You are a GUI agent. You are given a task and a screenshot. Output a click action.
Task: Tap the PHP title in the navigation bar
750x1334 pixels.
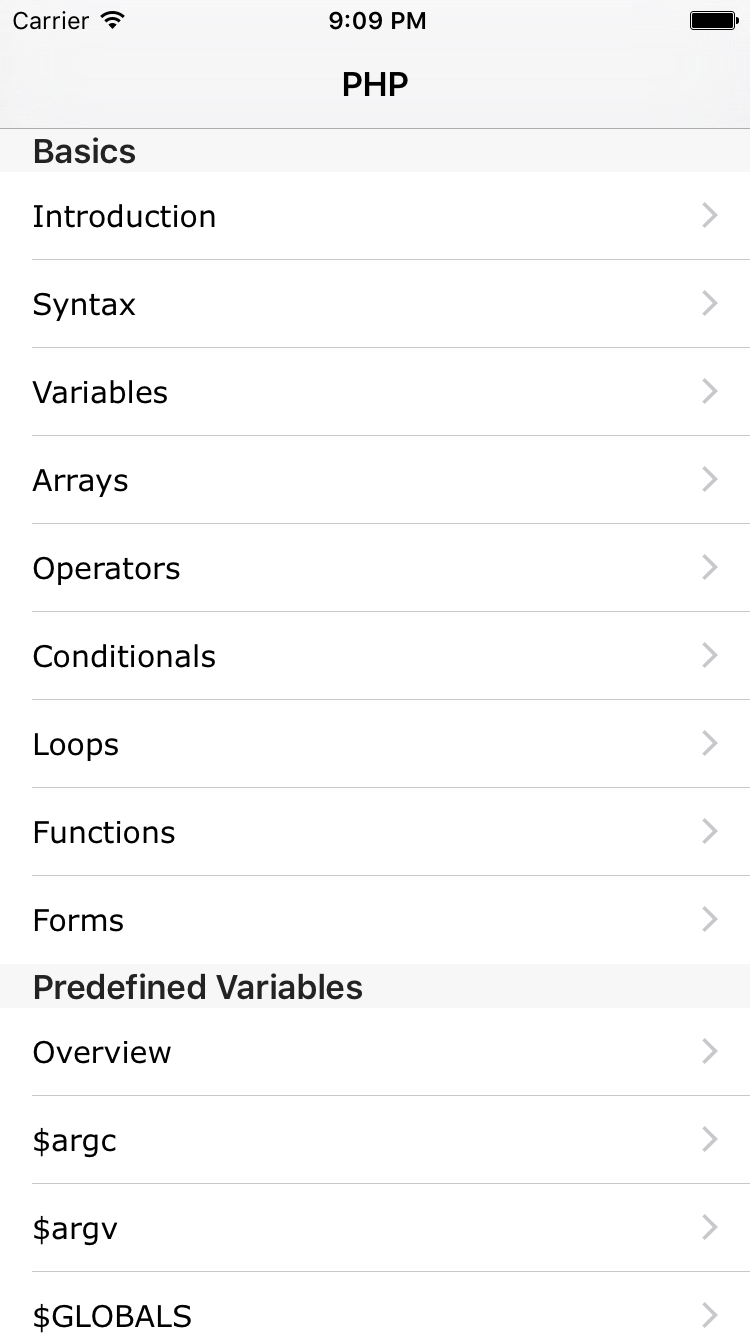tap(374, 84)
